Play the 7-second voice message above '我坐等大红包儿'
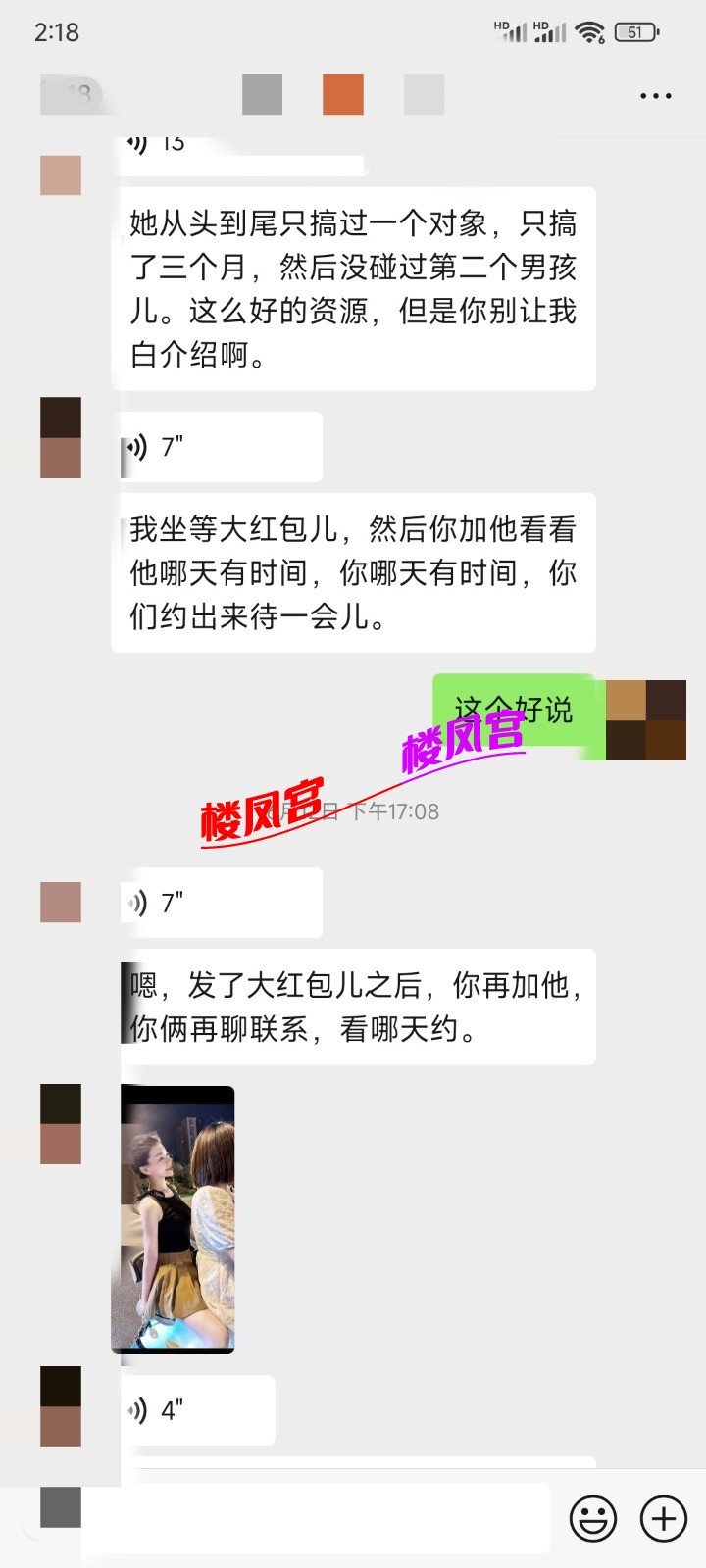Screen dimensions: 706x1568 point(221,447)
